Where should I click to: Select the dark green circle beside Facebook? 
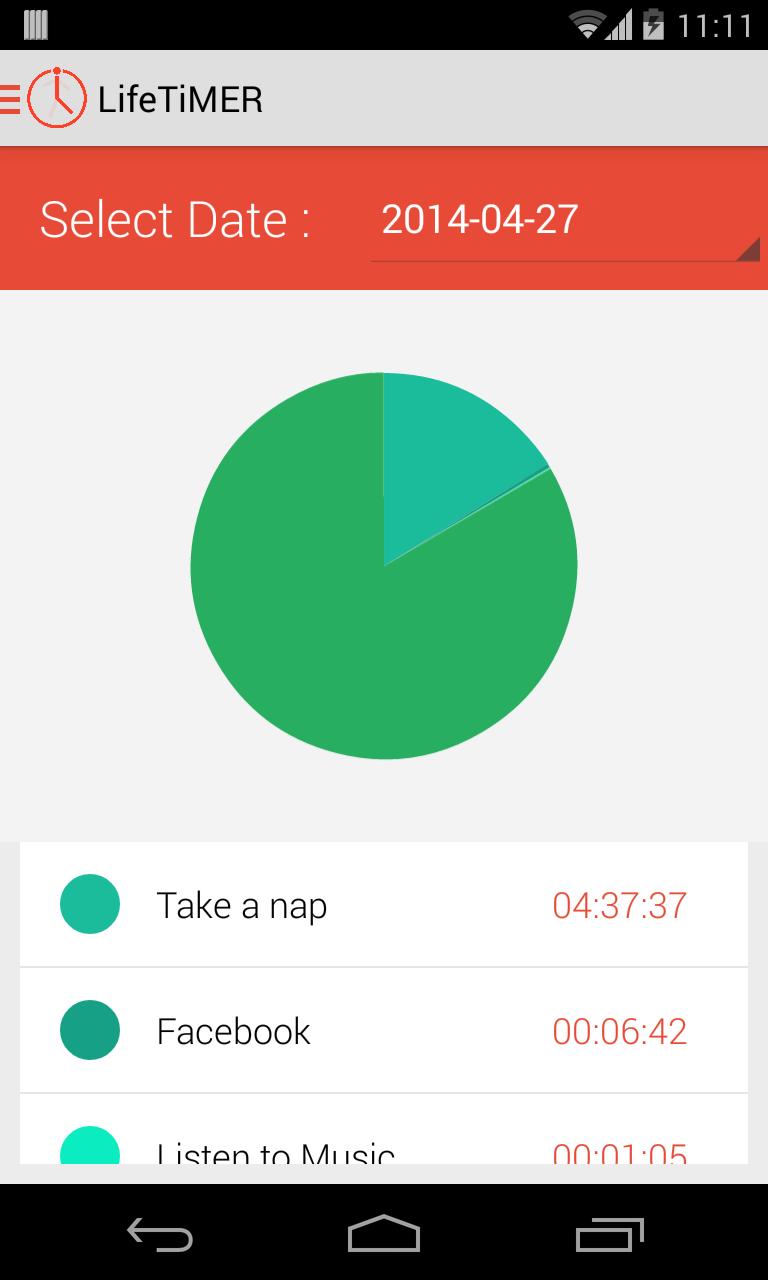[x=90, y=1030]
